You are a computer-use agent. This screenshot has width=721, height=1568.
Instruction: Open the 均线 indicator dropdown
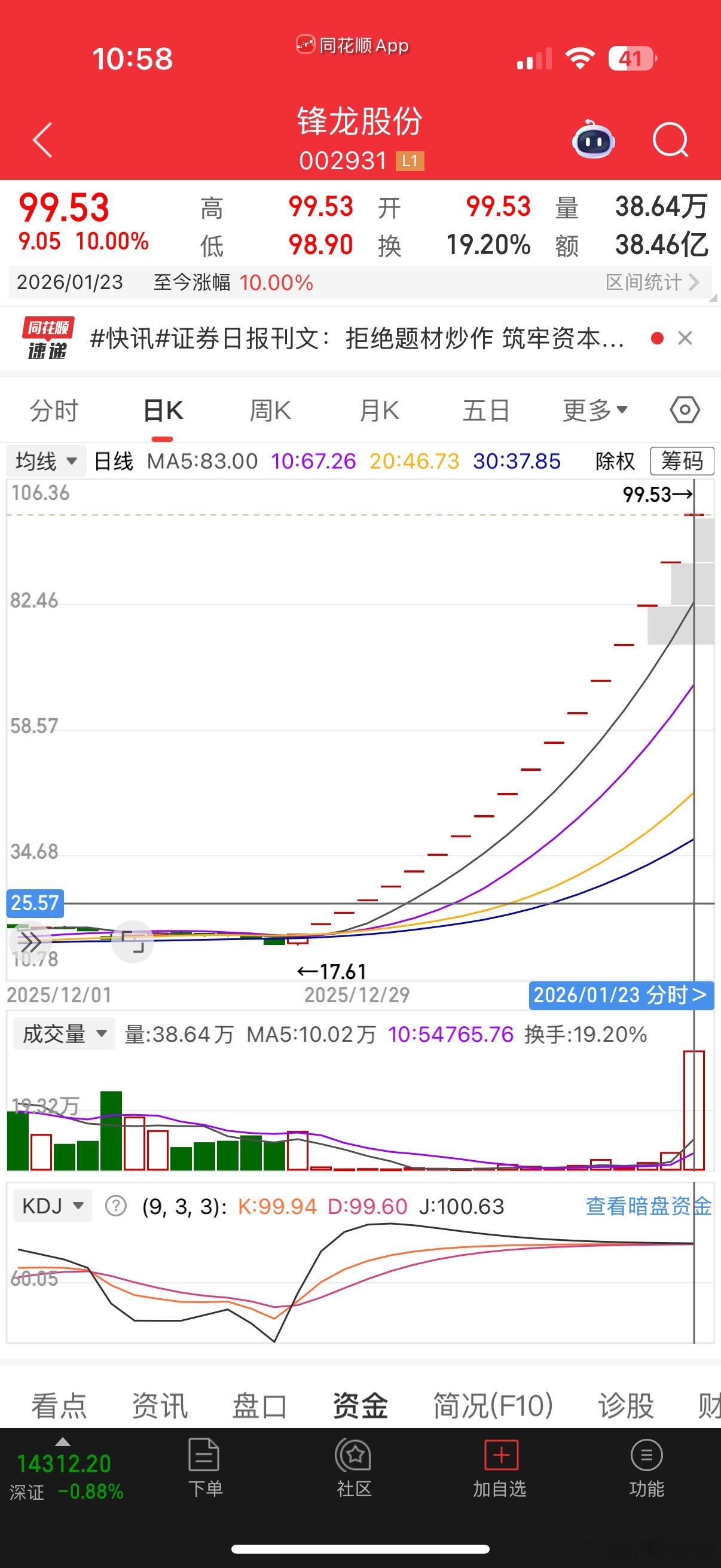(46, 462)
